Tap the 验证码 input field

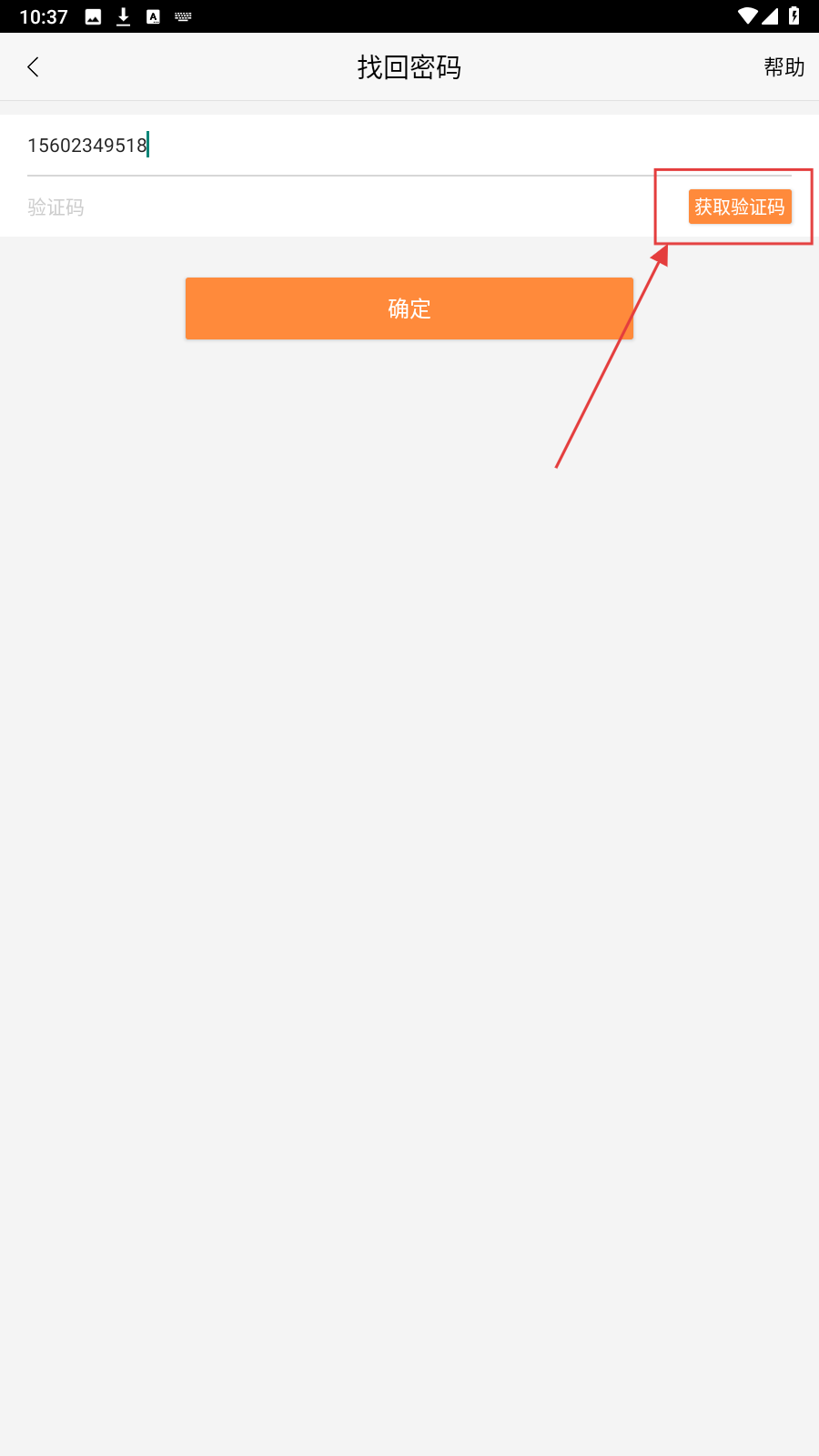[x=346, y=207]
